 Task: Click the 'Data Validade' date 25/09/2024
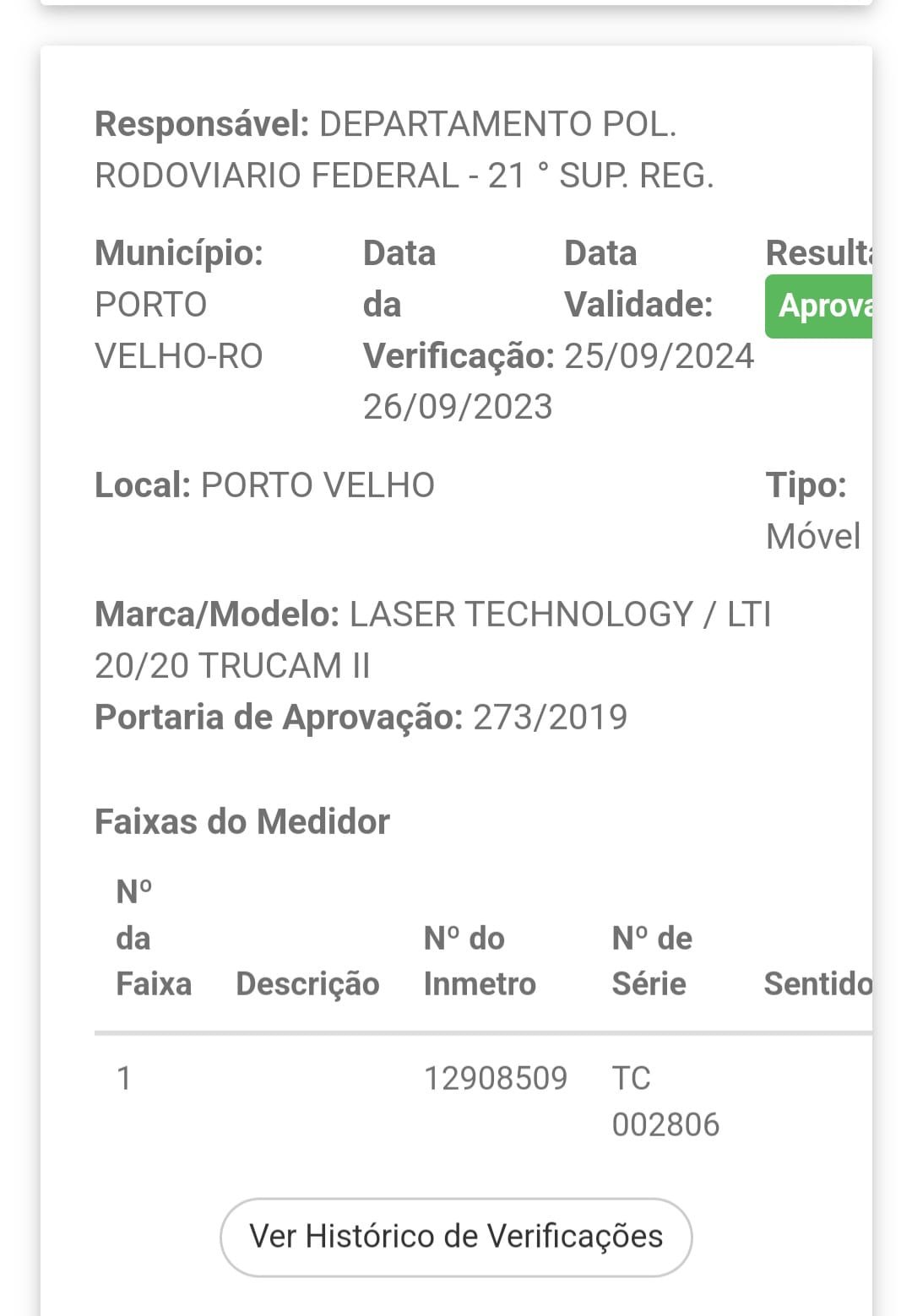pyautogui.click(x=661, y=355)
